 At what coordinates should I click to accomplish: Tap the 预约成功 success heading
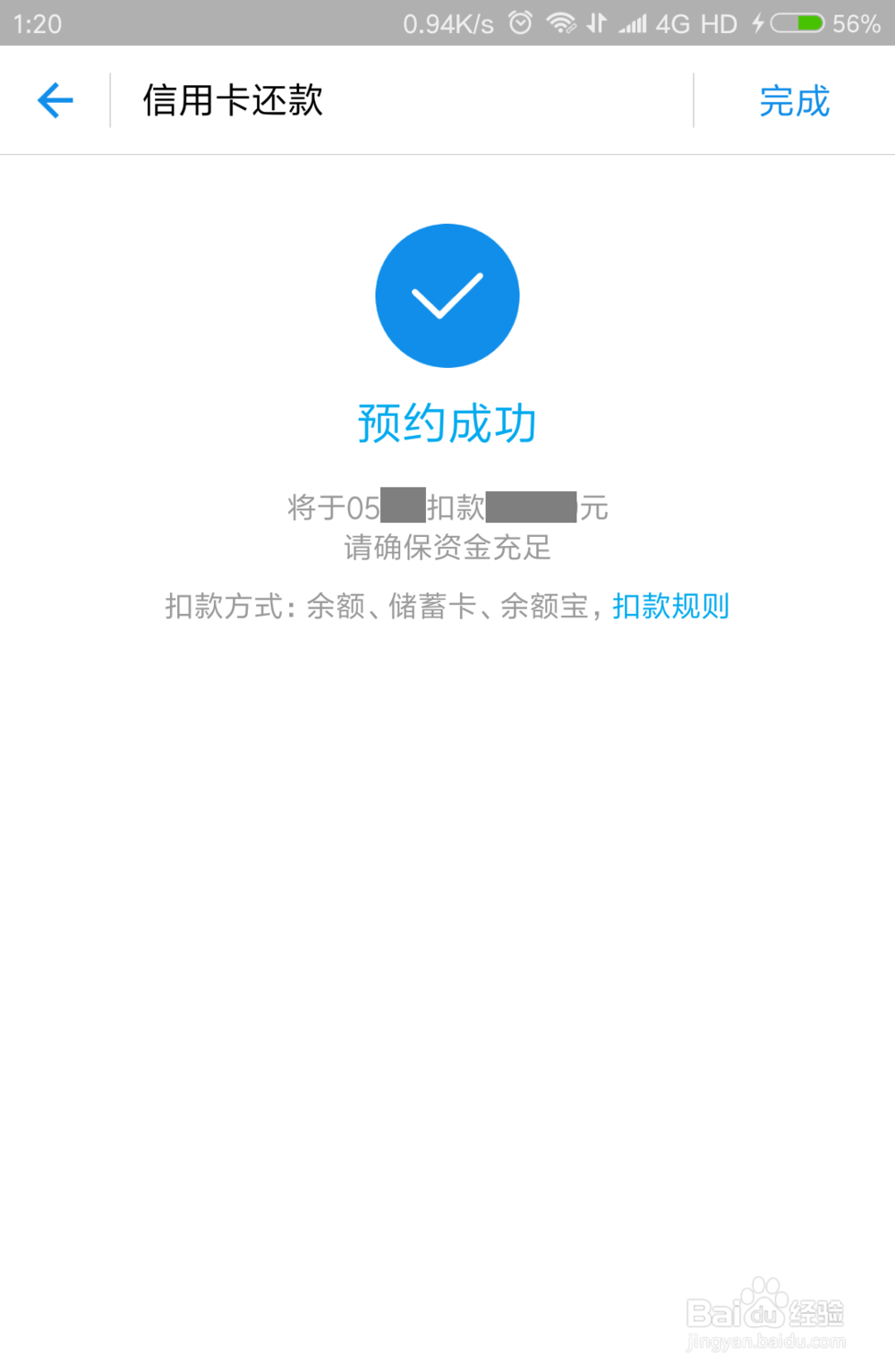click(447, 422)
